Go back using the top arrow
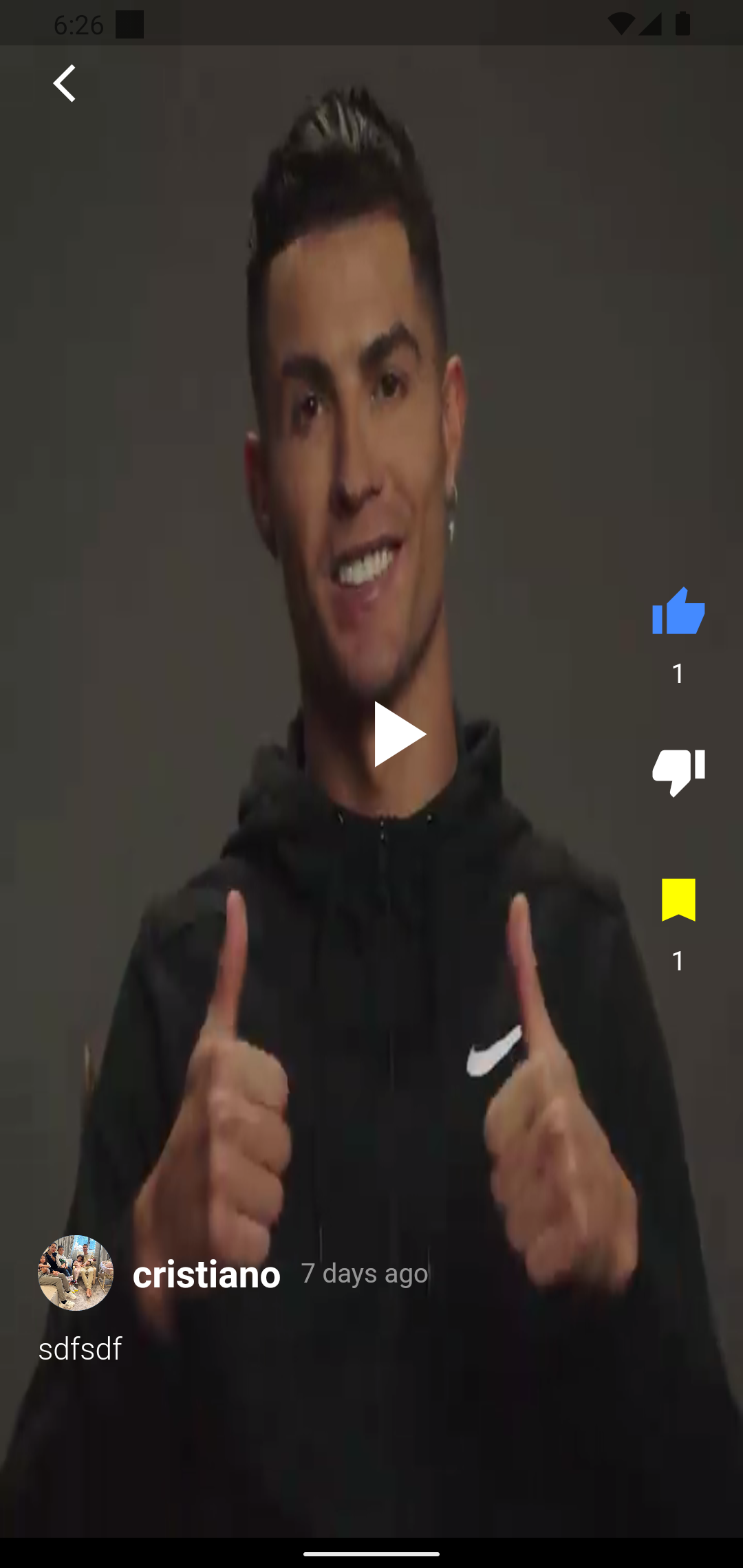 pyautogui.click(x=65, y=83)
